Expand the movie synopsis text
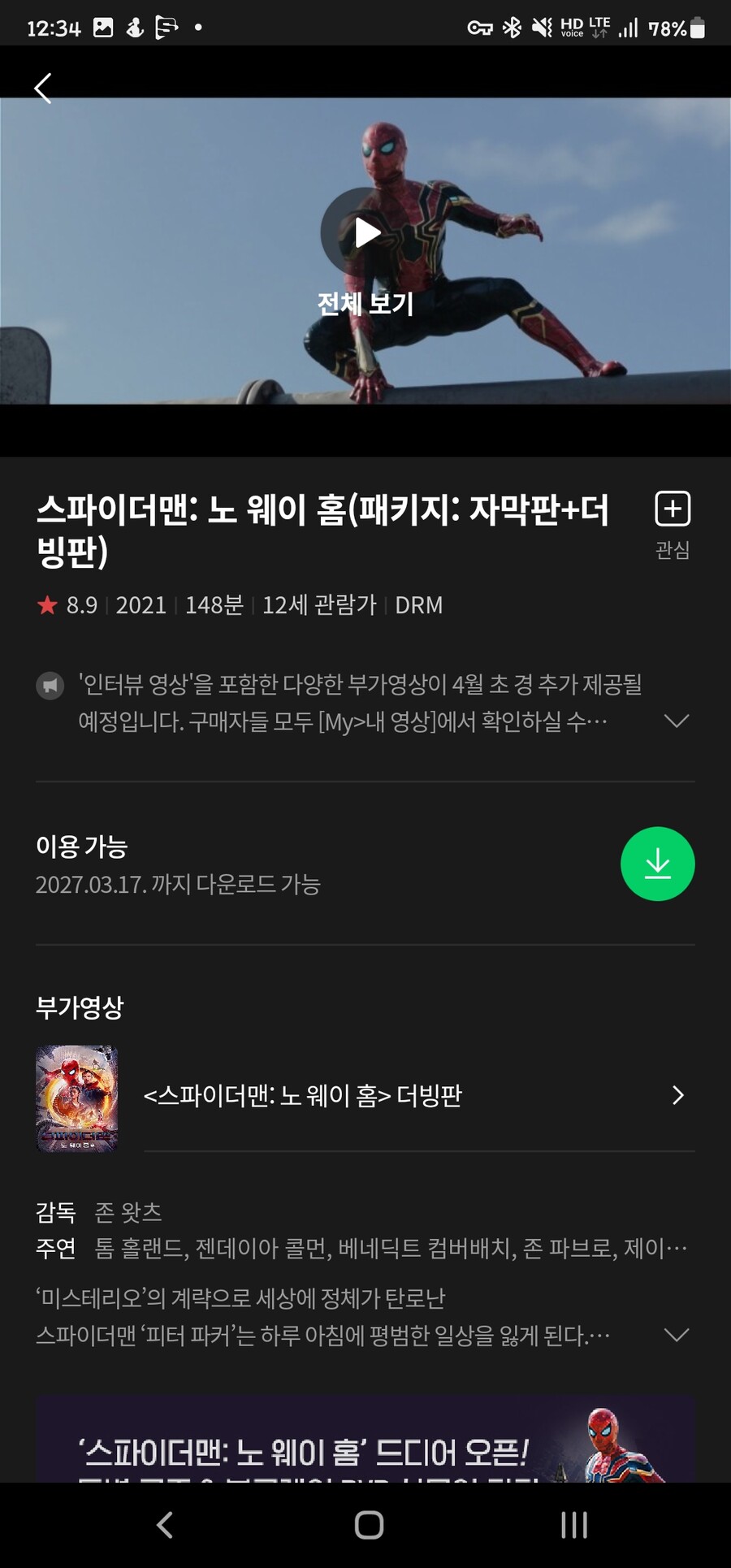The image size is (731, 1568). click(676, 1335)
